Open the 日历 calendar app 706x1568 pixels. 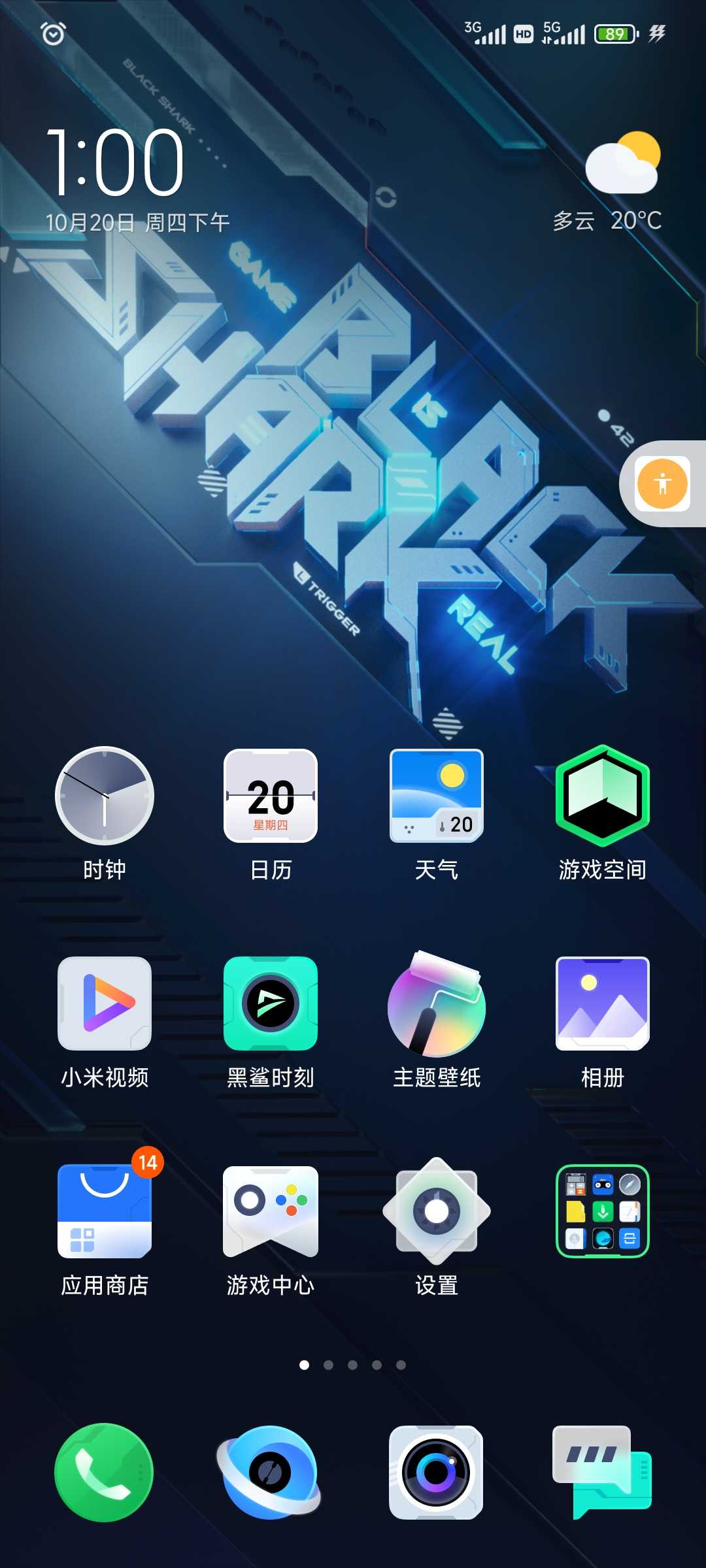(x=271, y=796)
